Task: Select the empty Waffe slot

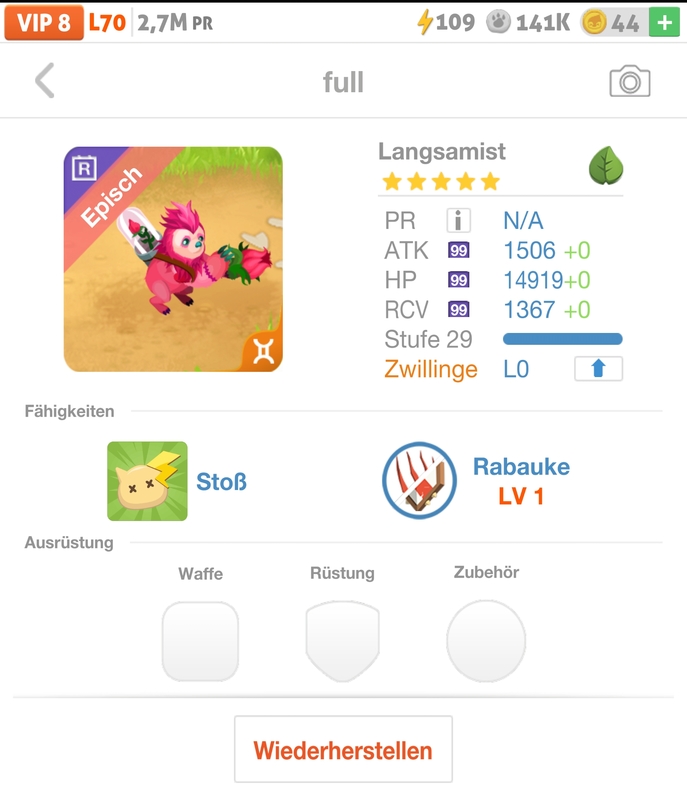Action: 200,641
